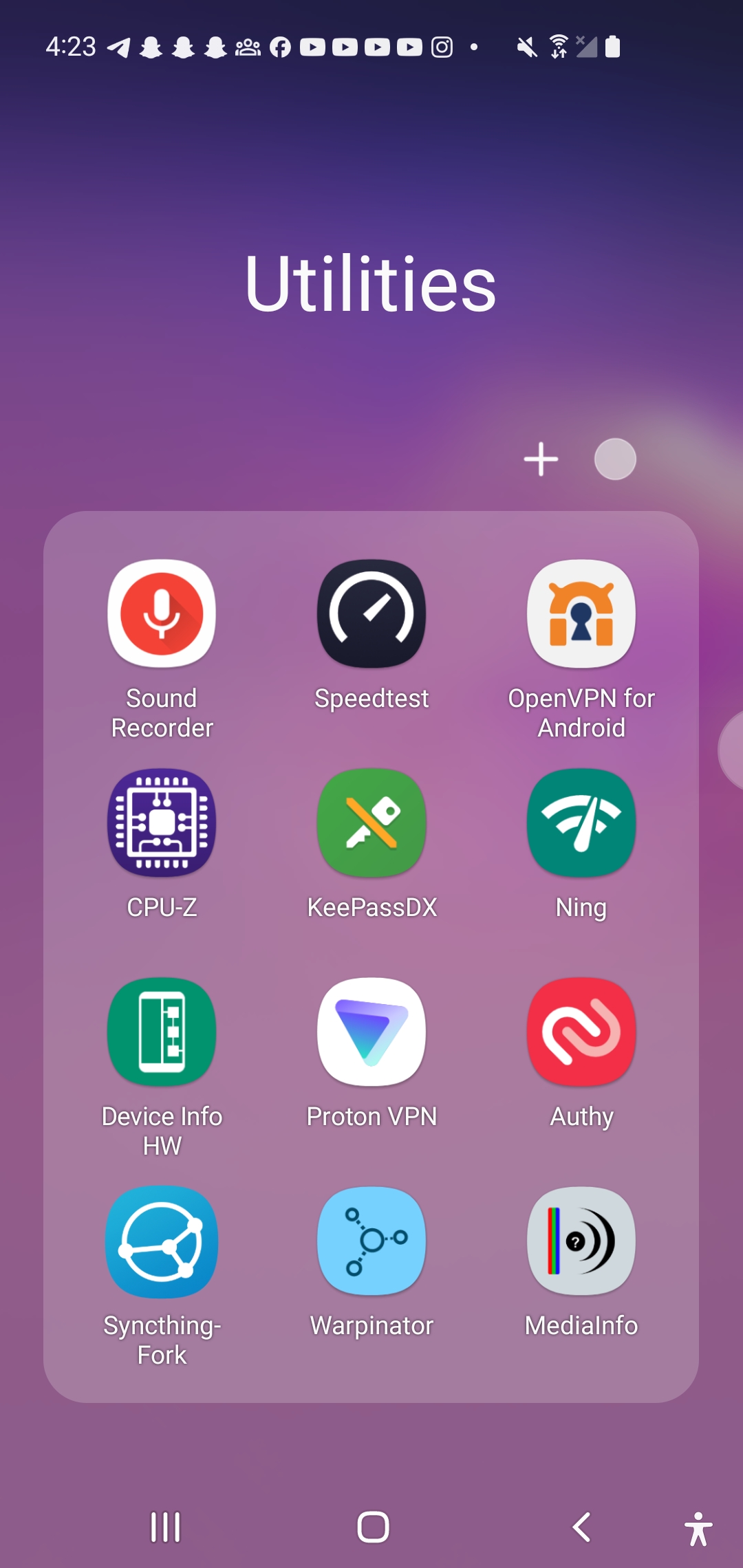743x1568 pixels.
Task: Open KeePassDX password manager
Action: click(371, 823)
